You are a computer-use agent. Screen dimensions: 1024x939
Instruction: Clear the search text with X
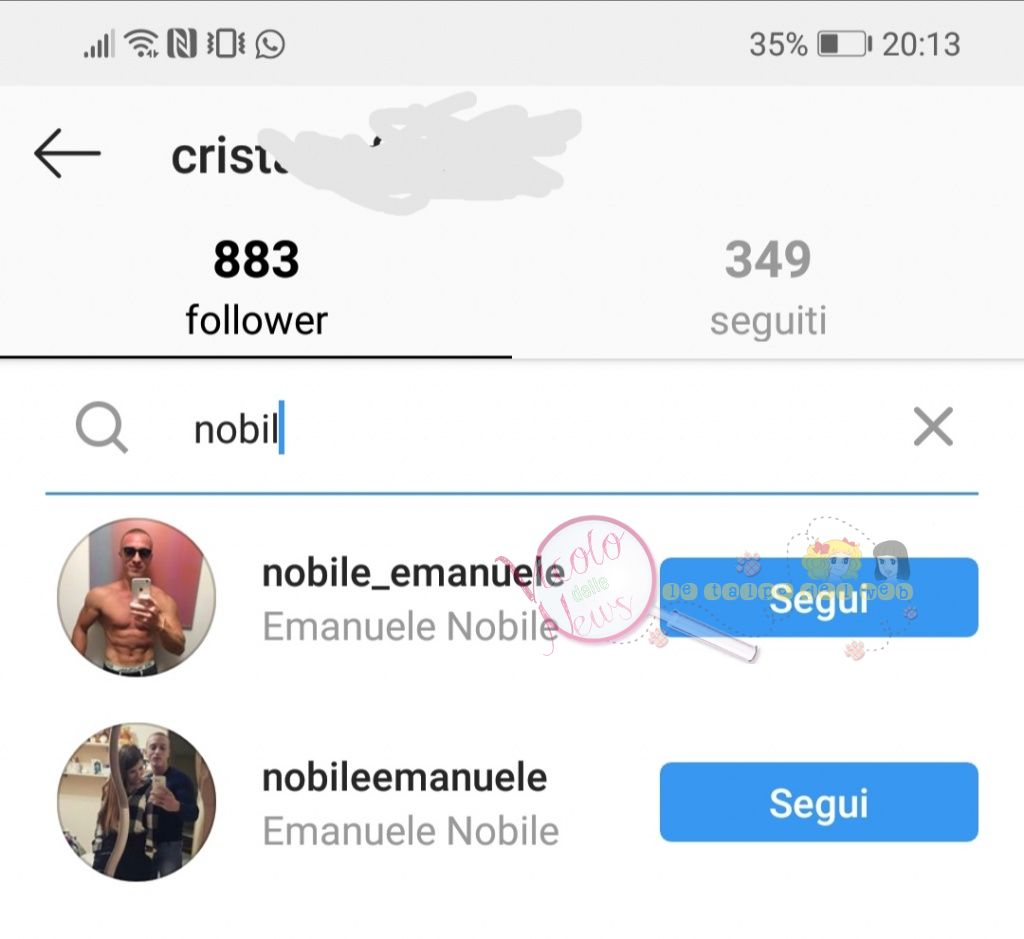[x=933, y=428]
